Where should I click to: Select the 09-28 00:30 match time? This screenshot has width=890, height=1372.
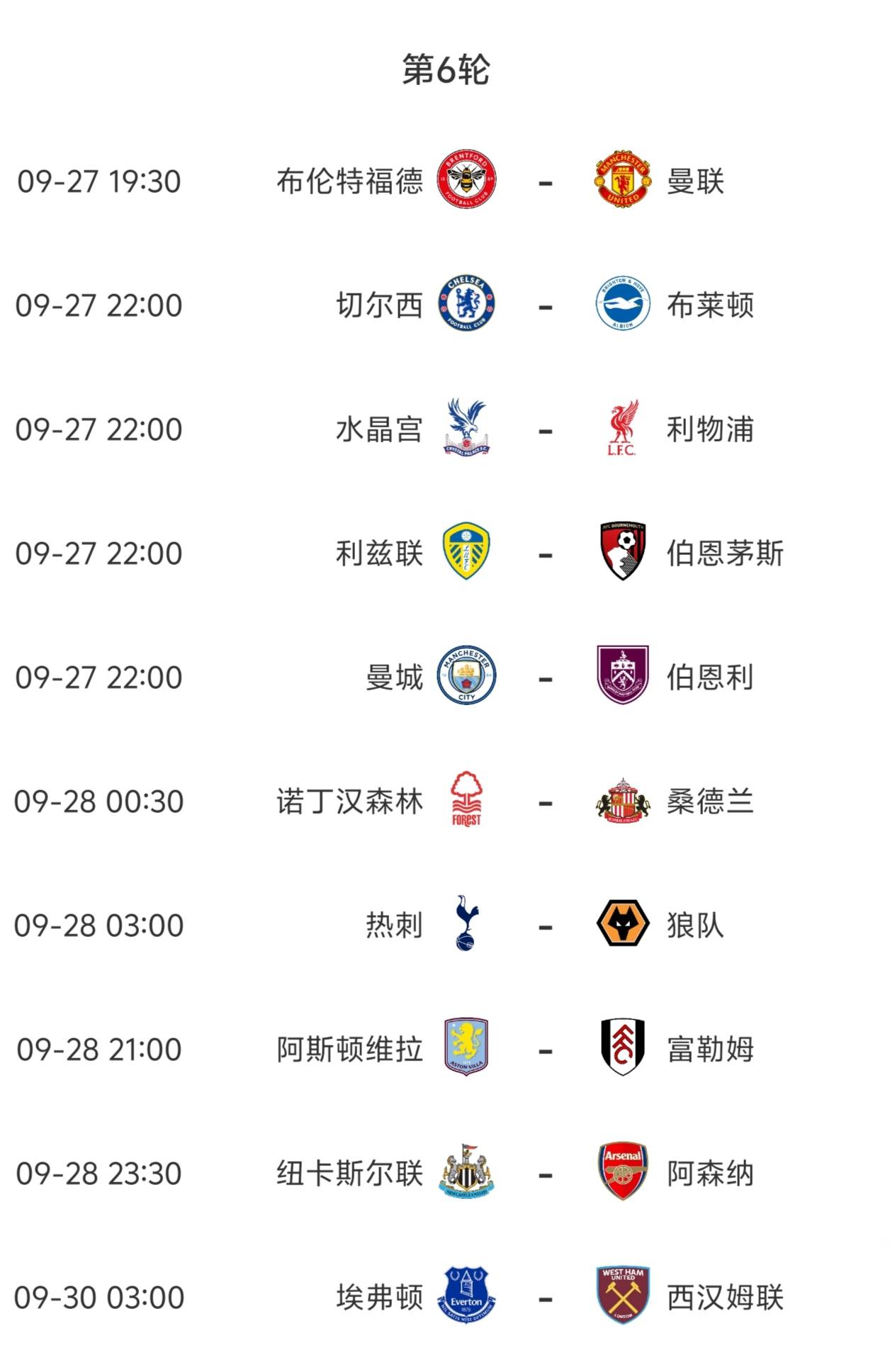[x=99, y=800]
